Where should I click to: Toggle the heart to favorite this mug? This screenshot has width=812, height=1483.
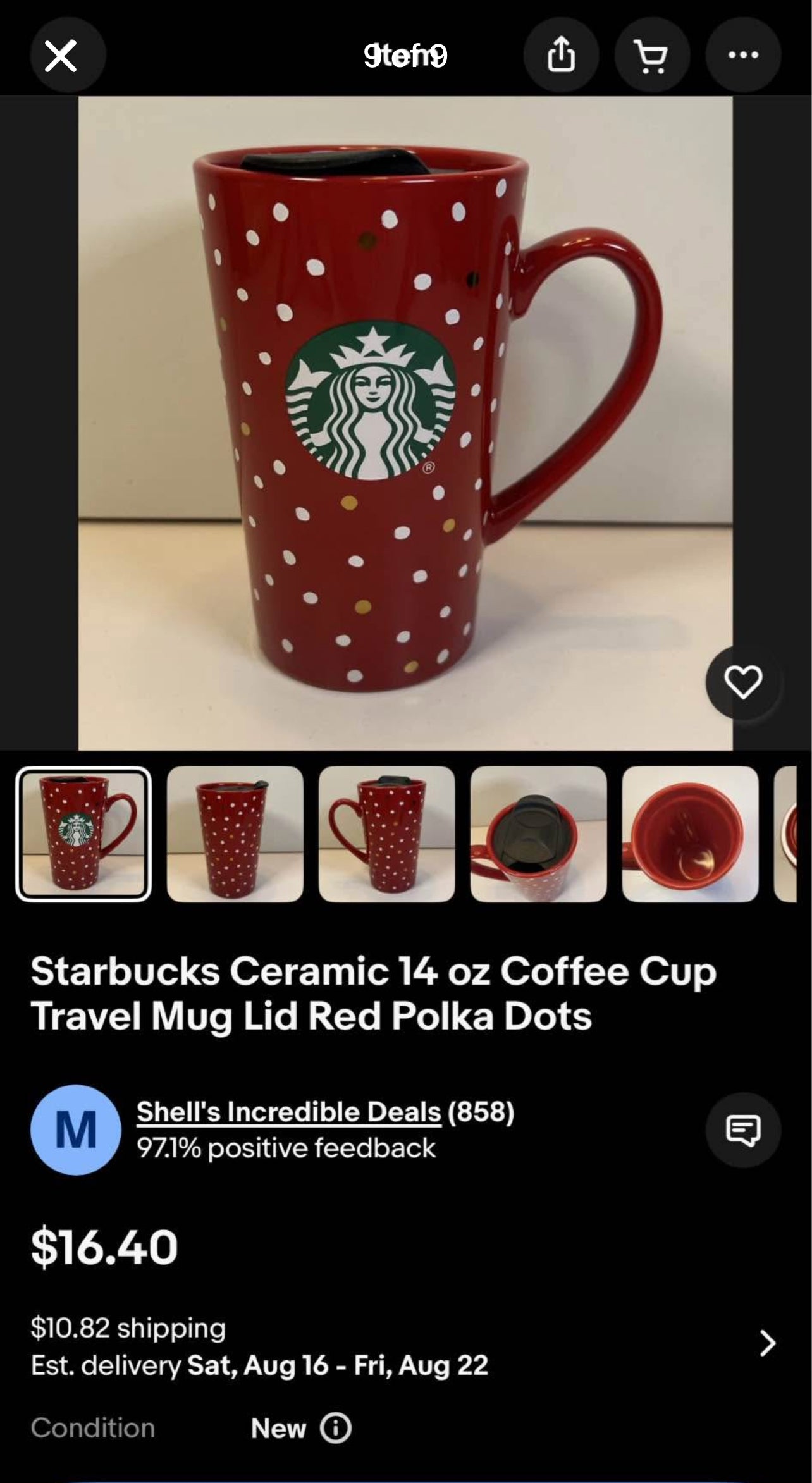click(x=744, y=682)
